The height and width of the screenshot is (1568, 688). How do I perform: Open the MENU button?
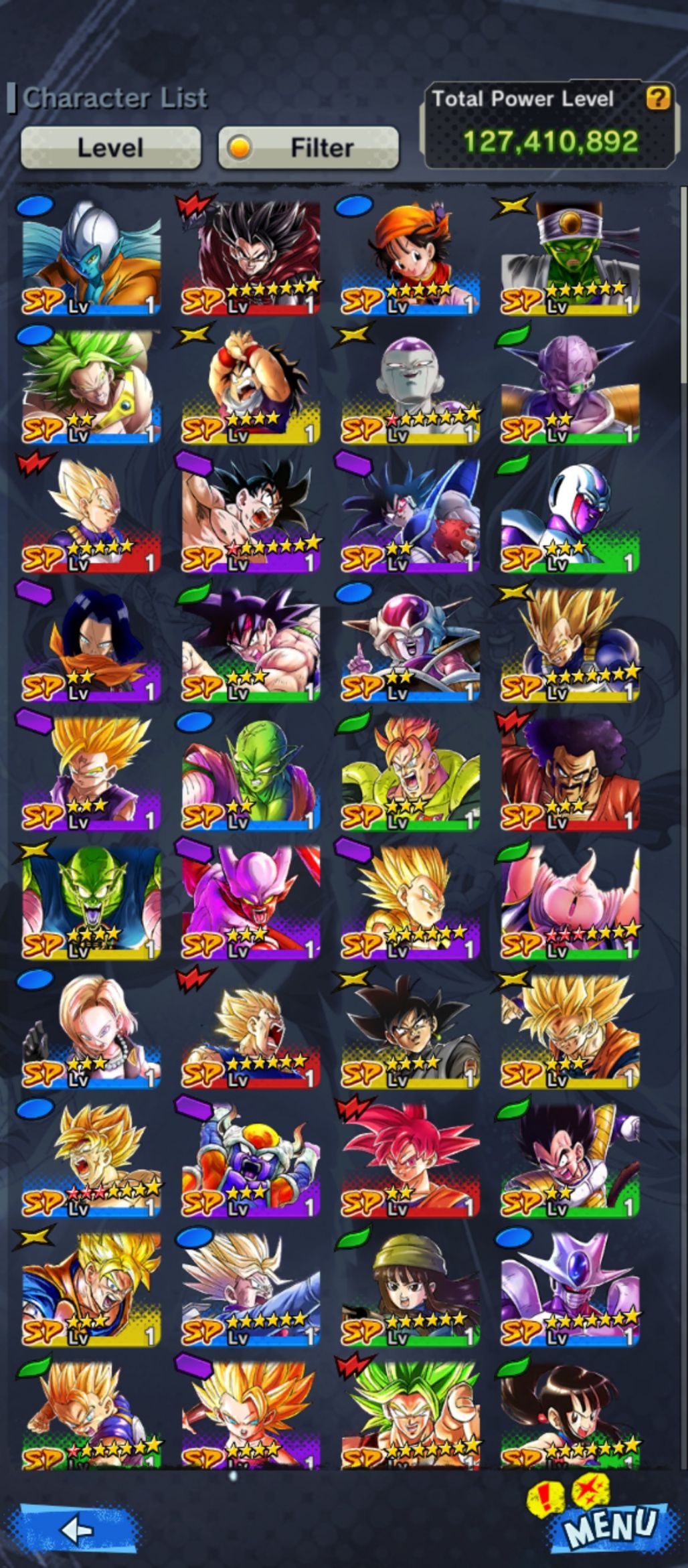click(607, 1524)
